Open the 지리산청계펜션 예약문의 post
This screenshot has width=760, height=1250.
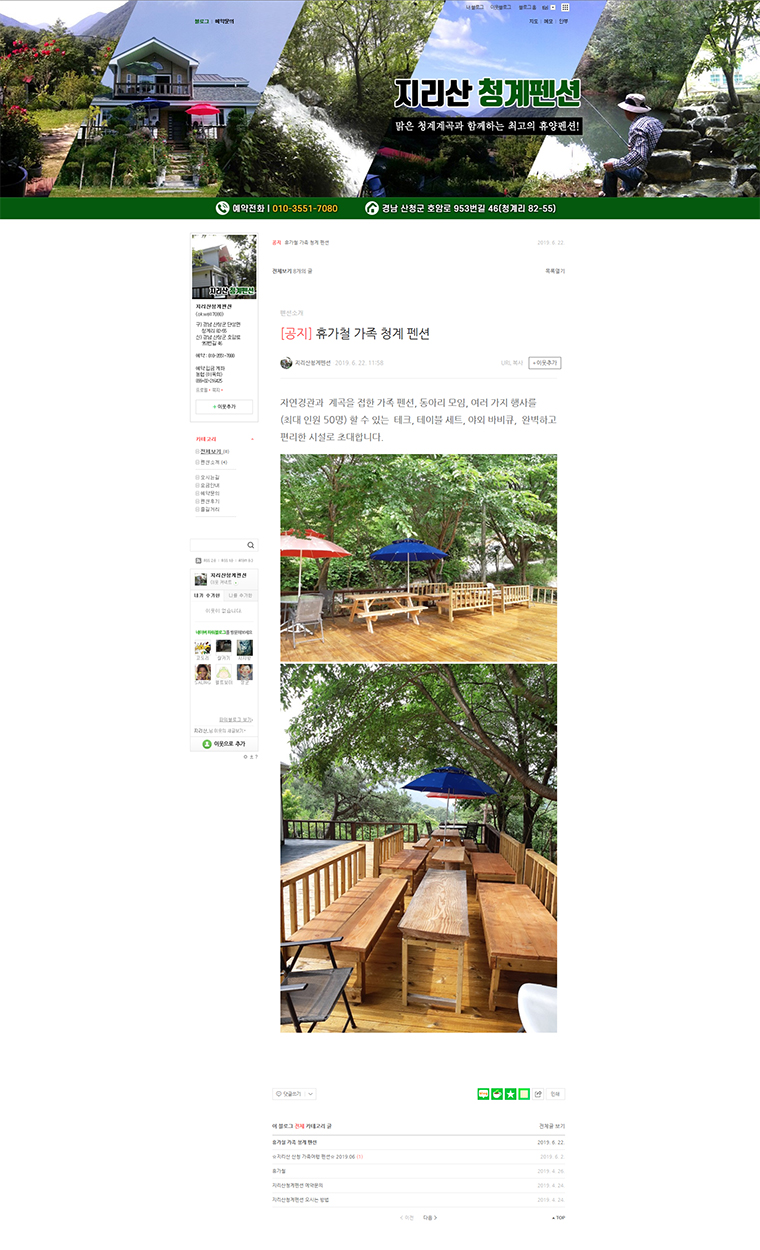(297, 1185)
